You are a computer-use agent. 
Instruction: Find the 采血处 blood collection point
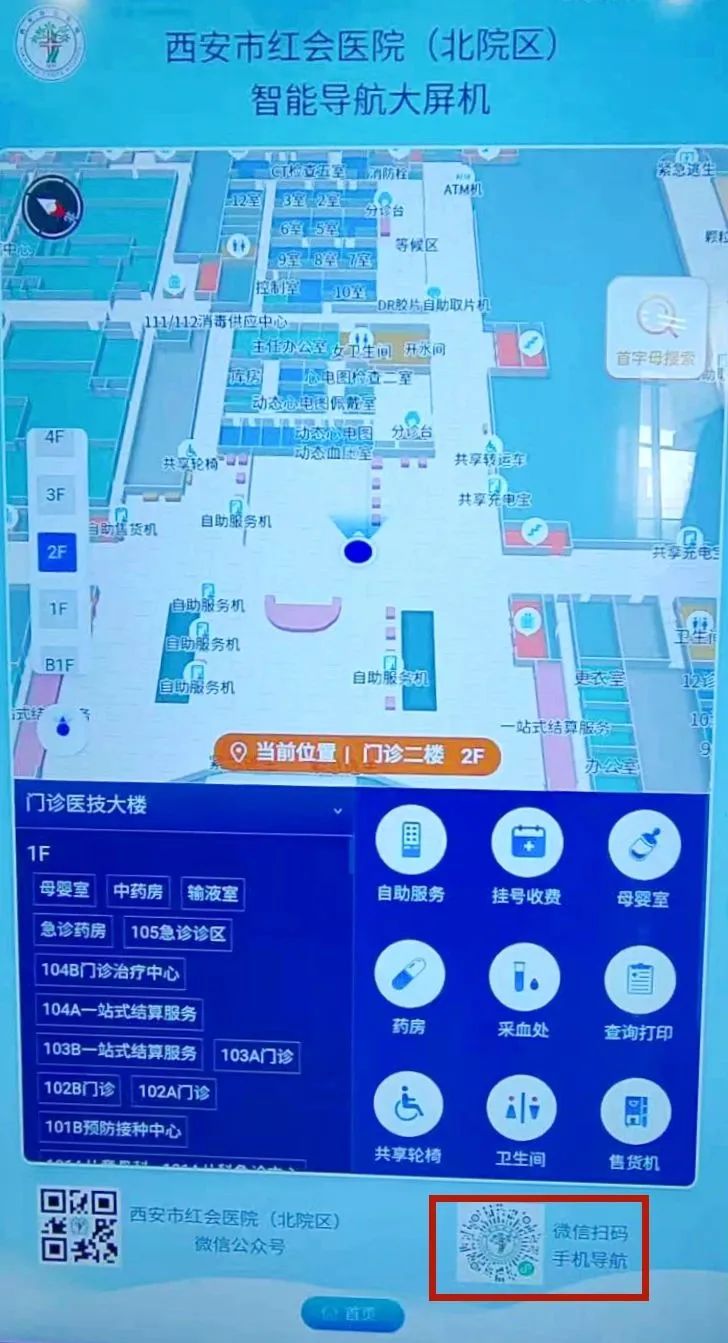[525, 991]
